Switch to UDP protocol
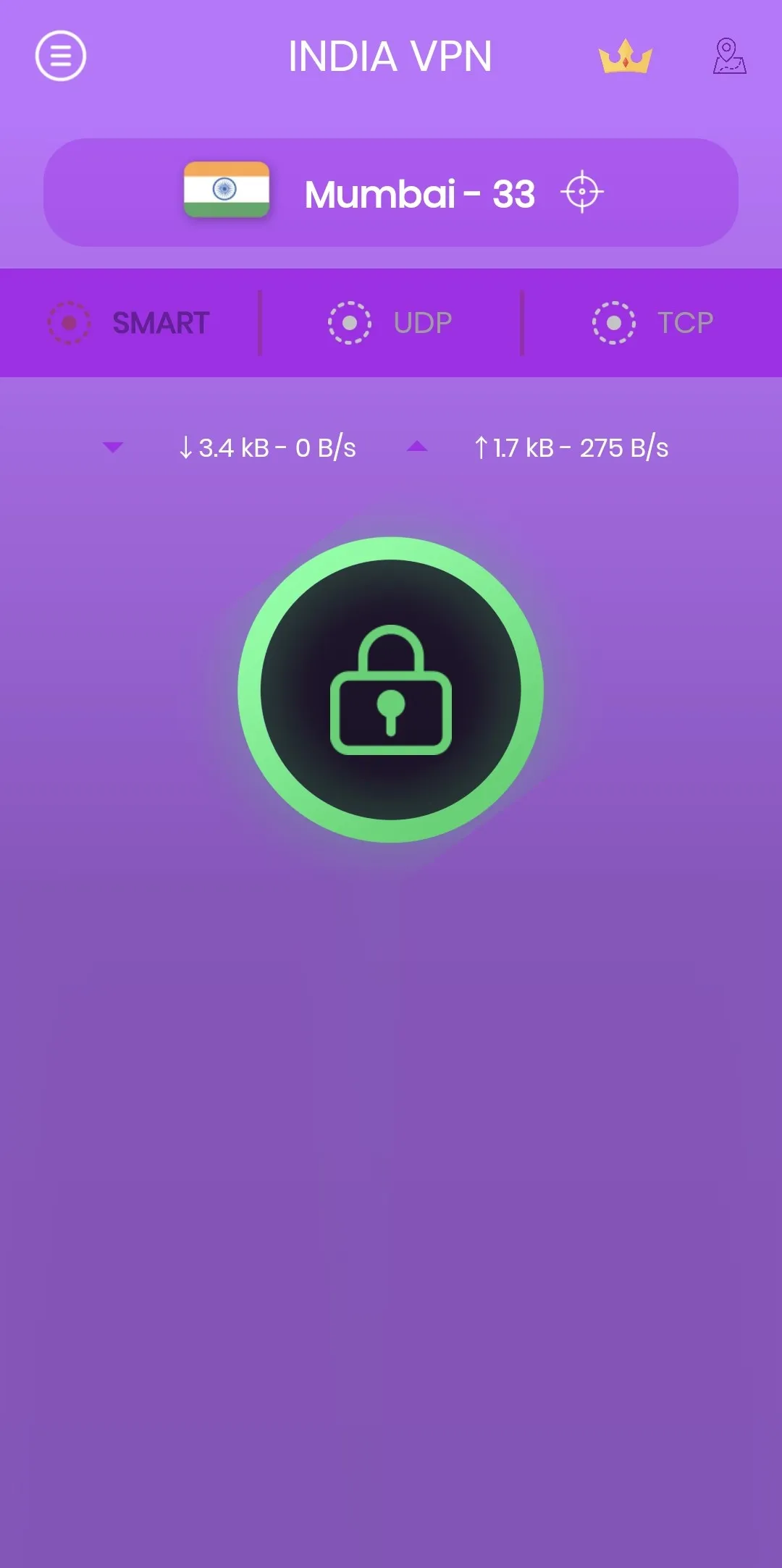 (x=391, y=323)
